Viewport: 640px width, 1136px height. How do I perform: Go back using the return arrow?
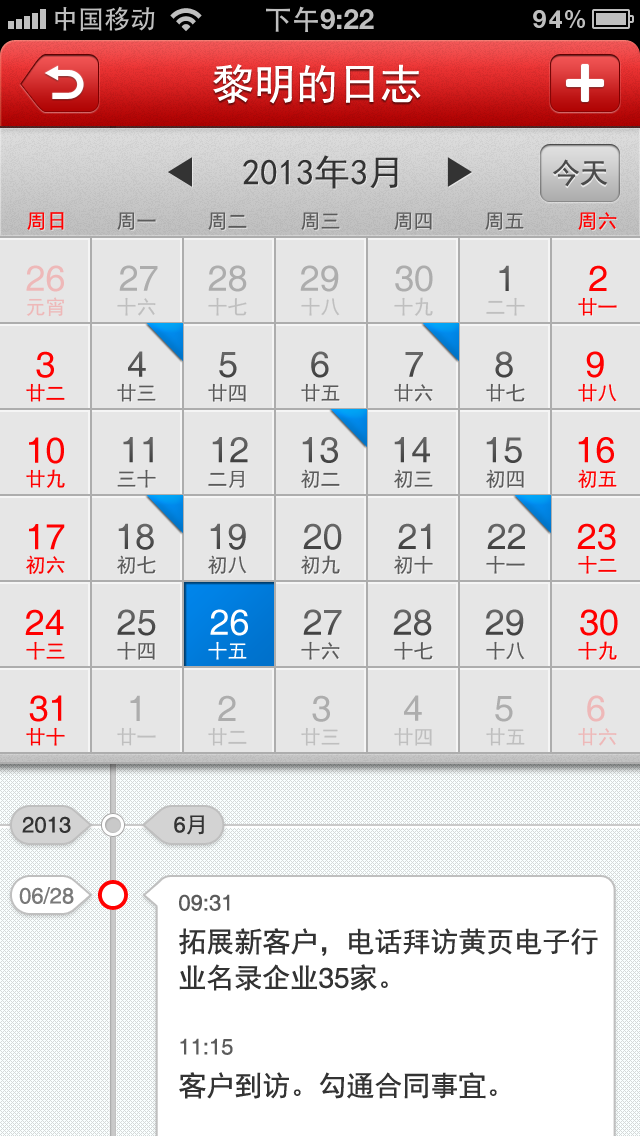tap(60, 84)
